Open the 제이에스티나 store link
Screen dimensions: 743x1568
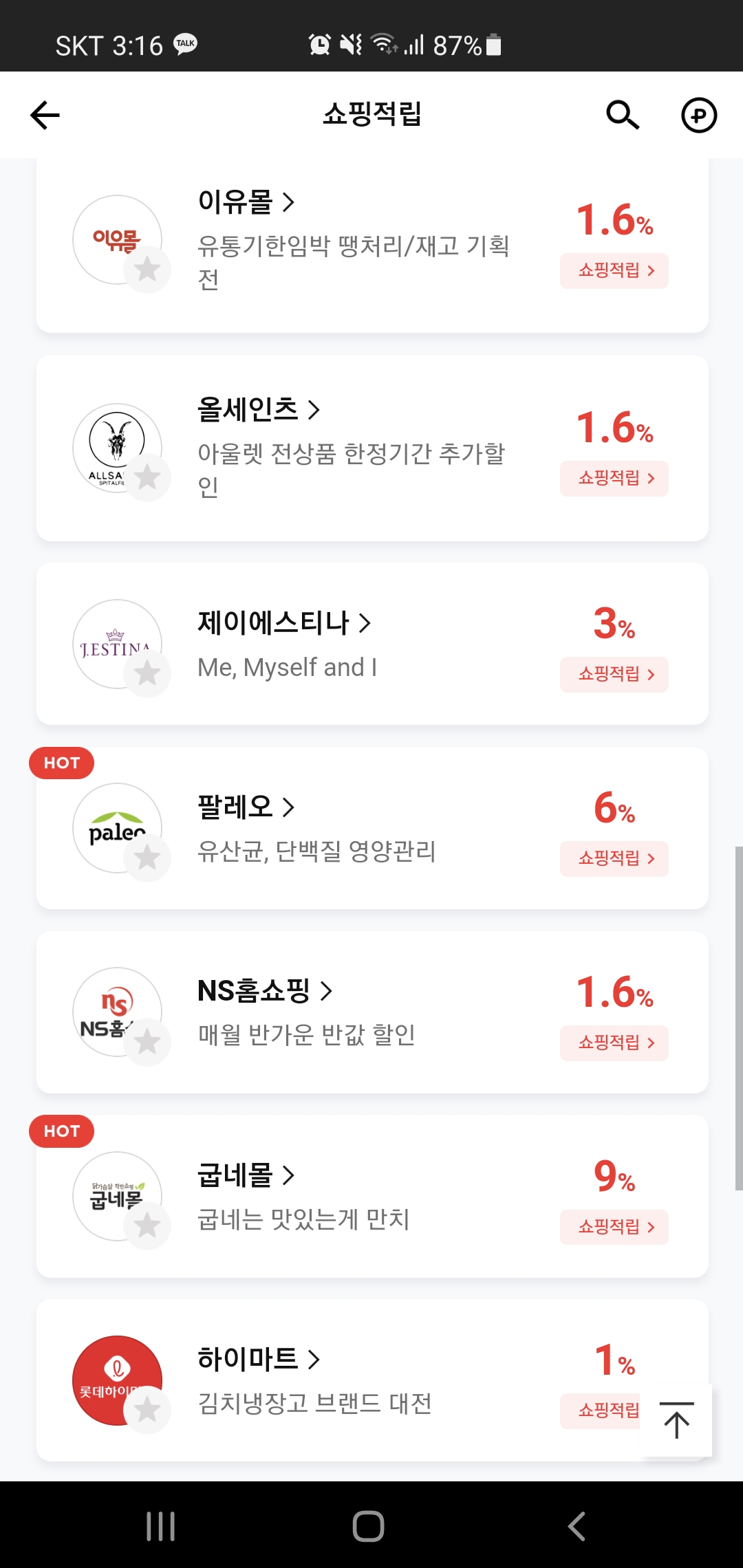tap(284, 623)
